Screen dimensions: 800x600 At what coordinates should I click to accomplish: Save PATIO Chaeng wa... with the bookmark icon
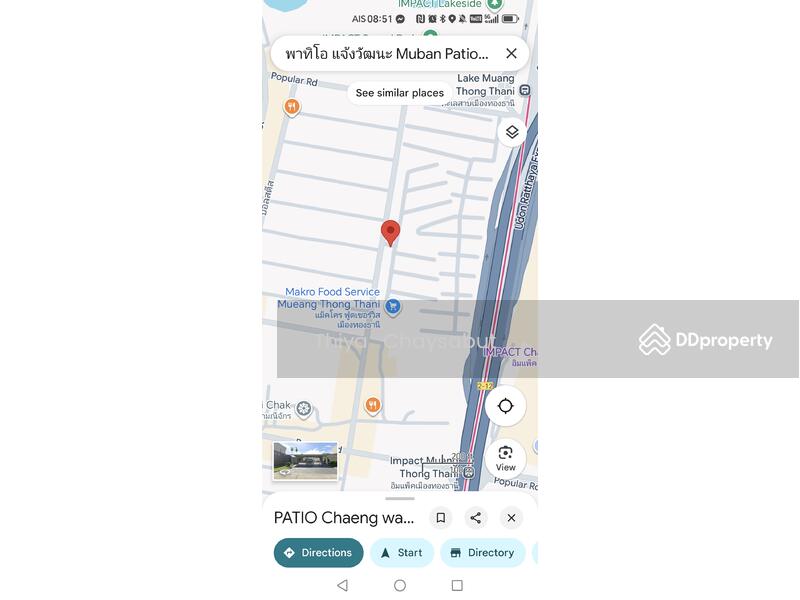[x=440, y=518]
